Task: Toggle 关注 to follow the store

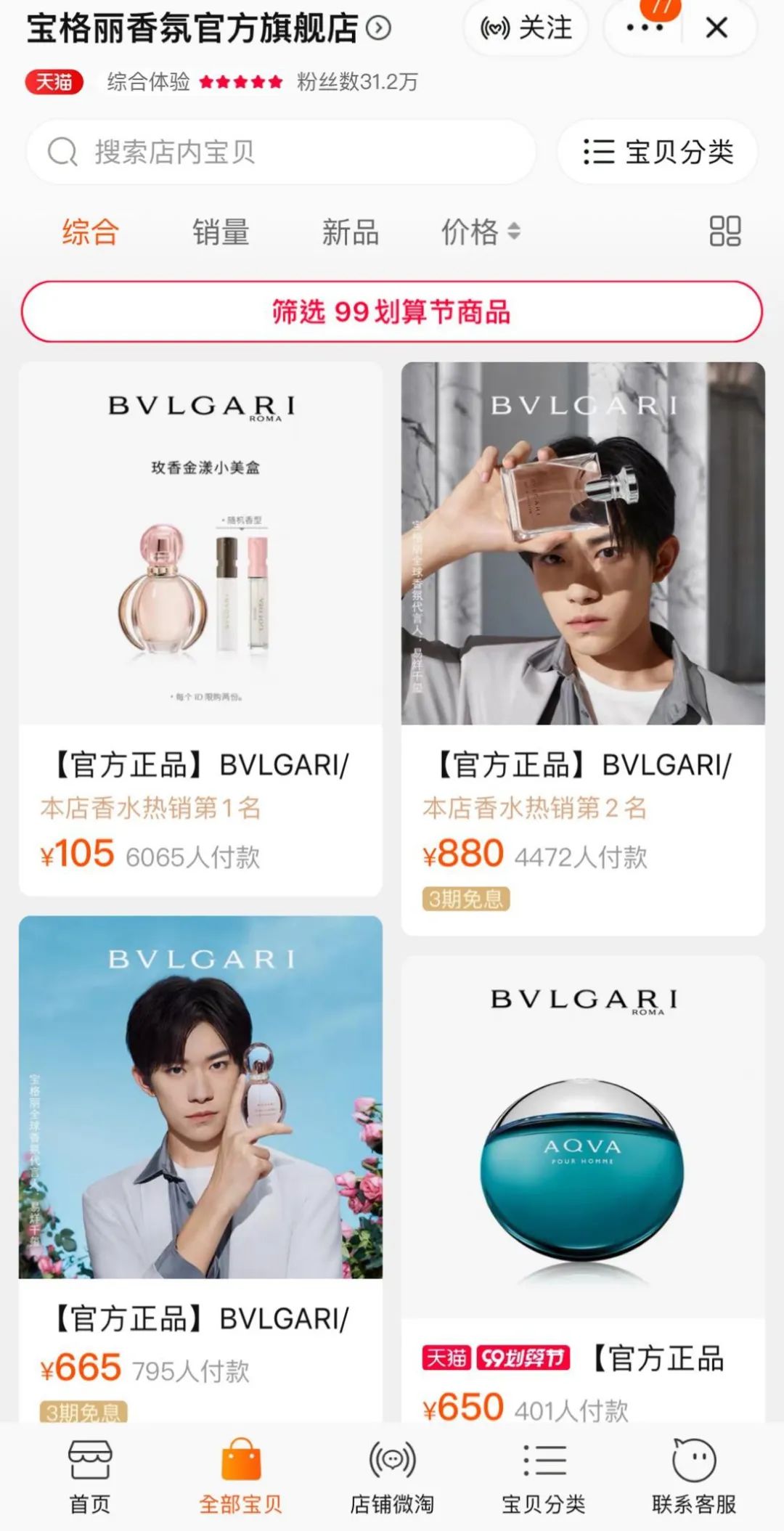Action: coord(525,27)
